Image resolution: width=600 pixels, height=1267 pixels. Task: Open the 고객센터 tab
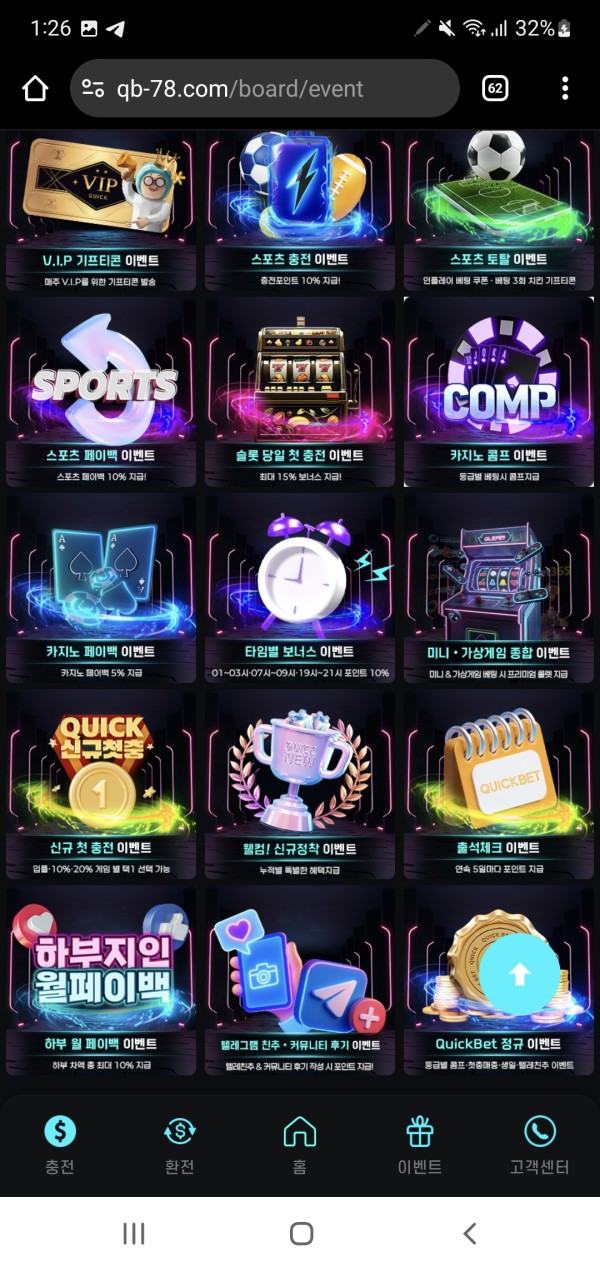pos(540,1145)
